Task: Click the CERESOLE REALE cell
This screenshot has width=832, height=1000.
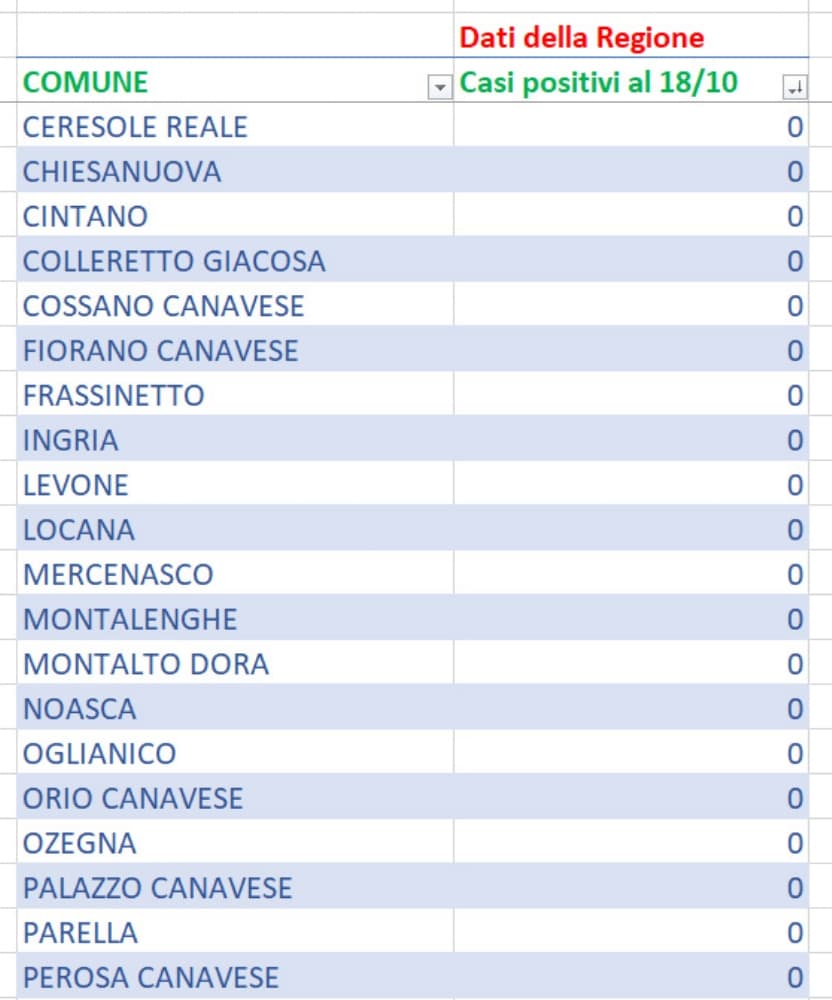Action: click(135, 127)
